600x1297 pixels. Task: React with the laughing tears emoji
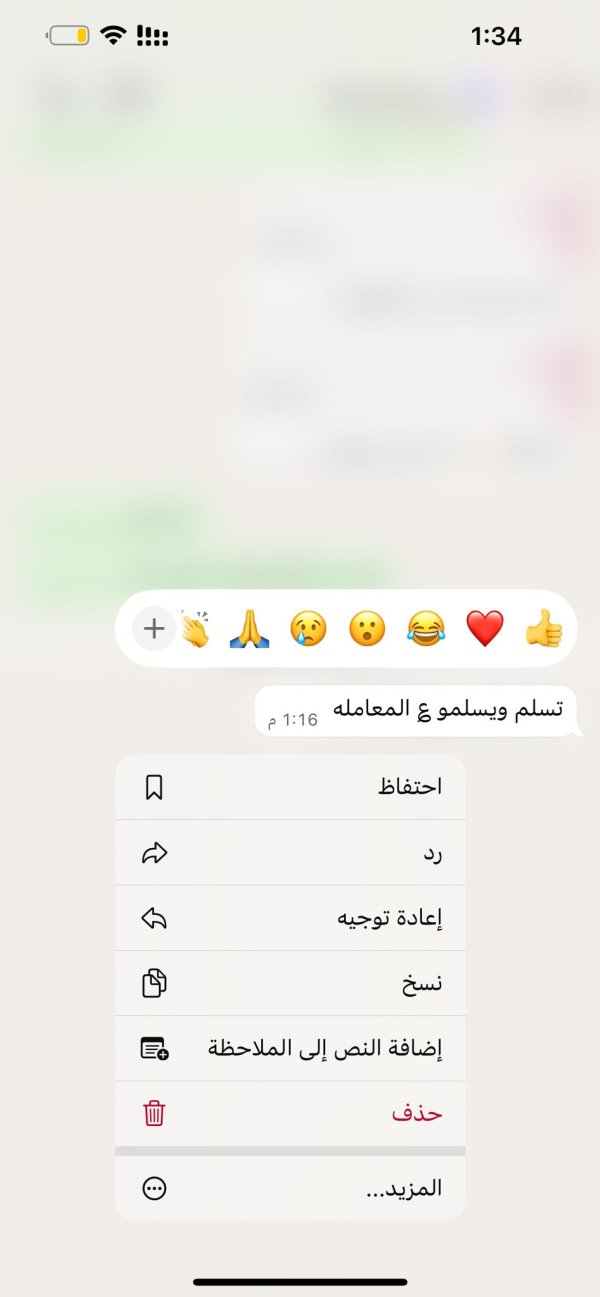point(426,629)
